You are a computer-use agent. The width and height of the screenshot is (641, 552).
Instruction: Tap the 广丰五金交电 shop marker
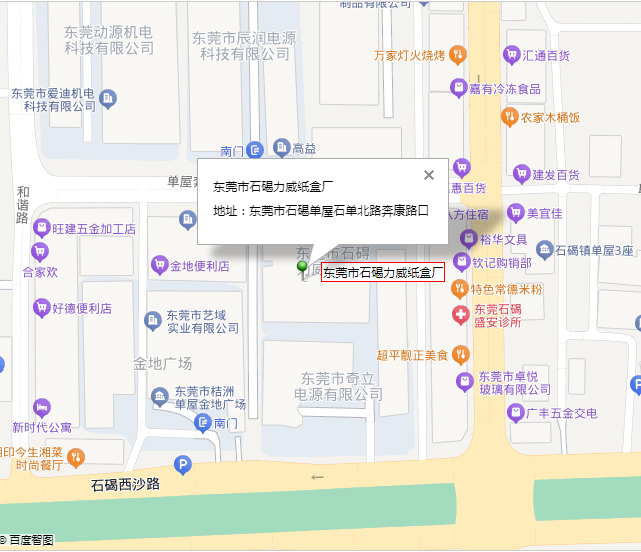514,412
